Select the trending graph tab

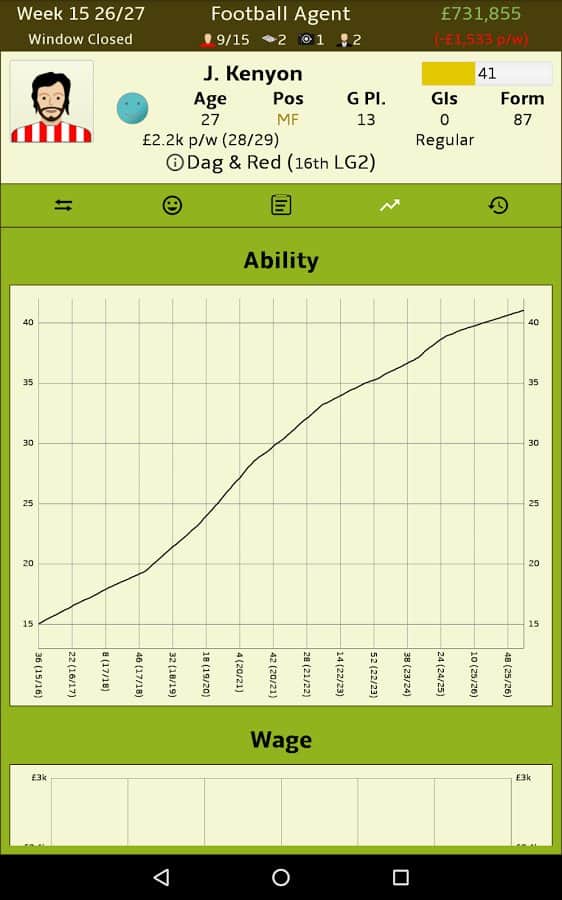point(390,205)
